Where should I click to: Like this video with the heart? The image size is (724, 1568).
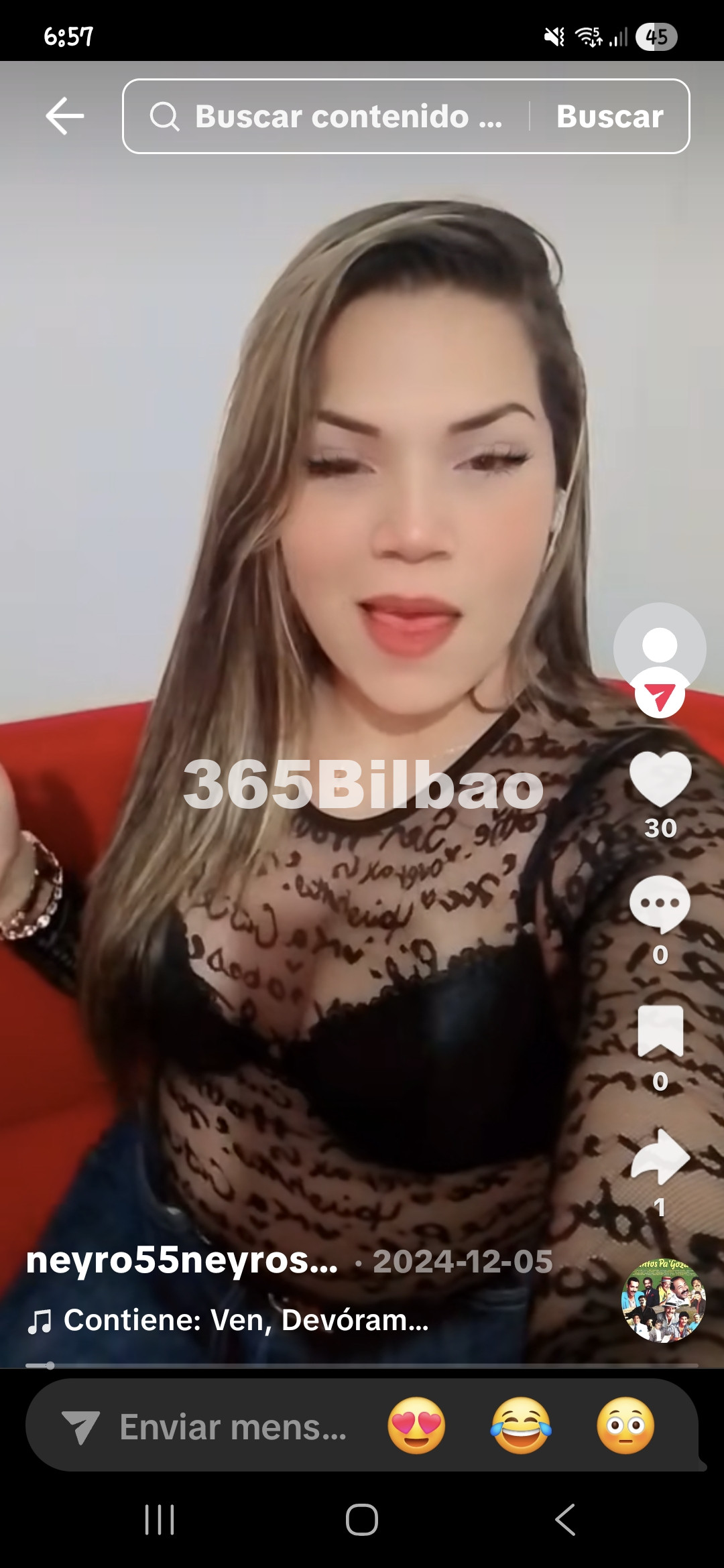660,779
